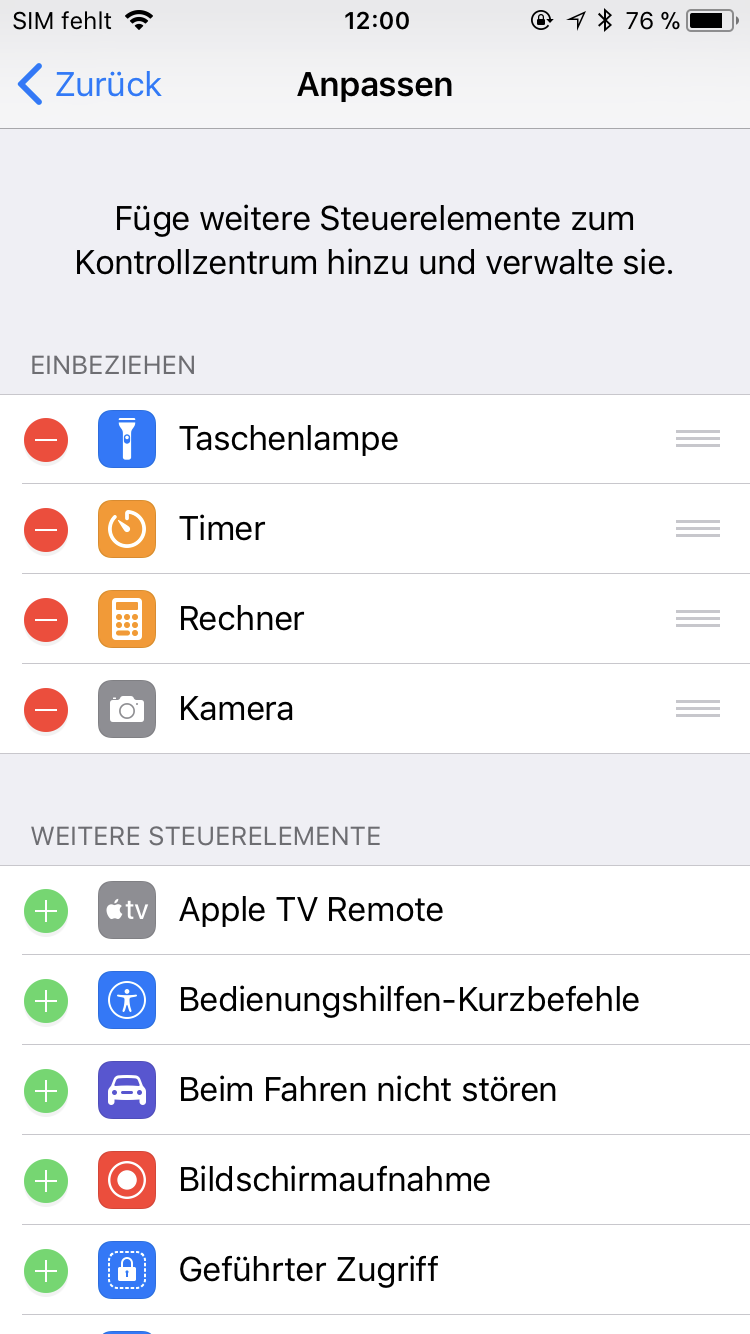Screen dimensions: 750x1334
Task: Remove Timer using its red minus button
Action: tap(46, 529)
